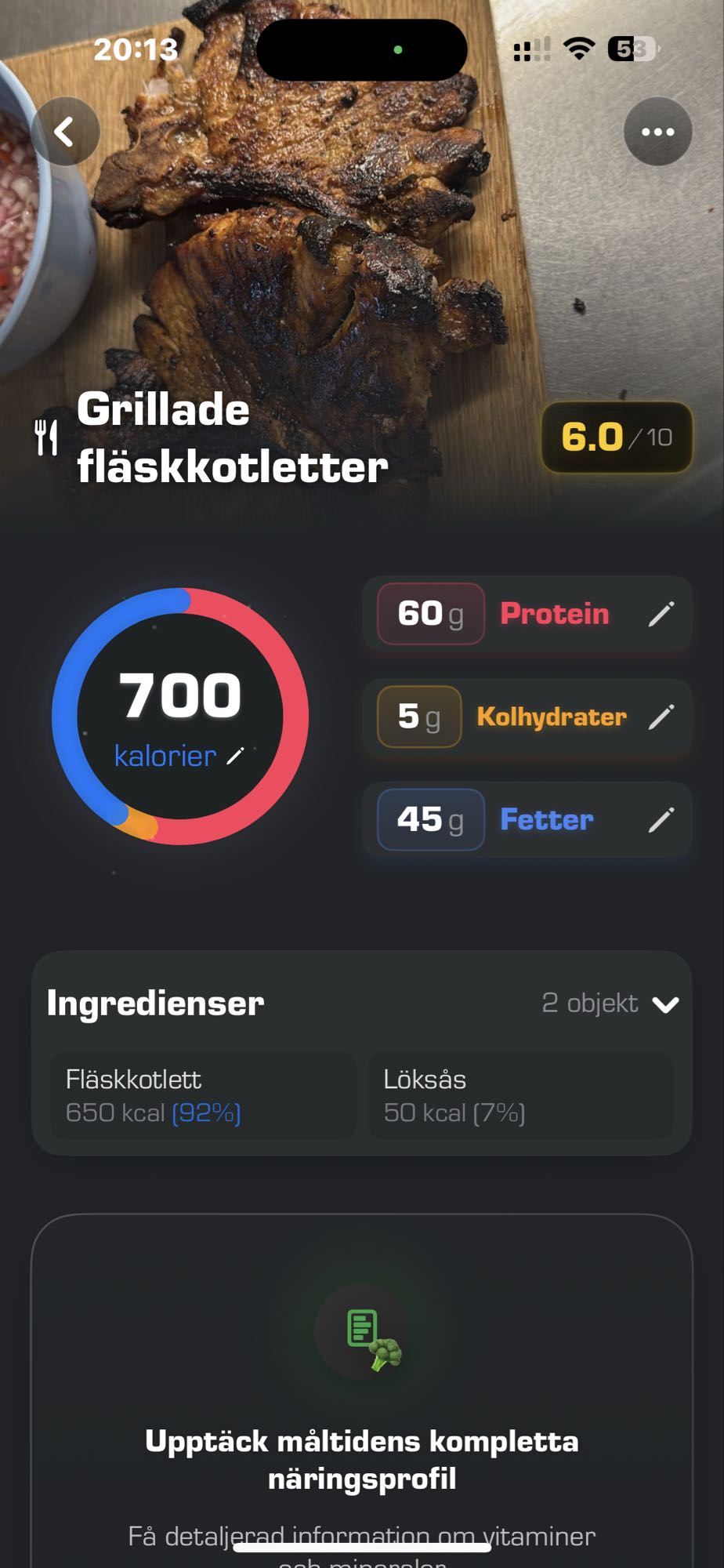724x1568 pixels.
Task: Tap the meal title Grillade fläskkotletter
Action: tap(233, 437)
